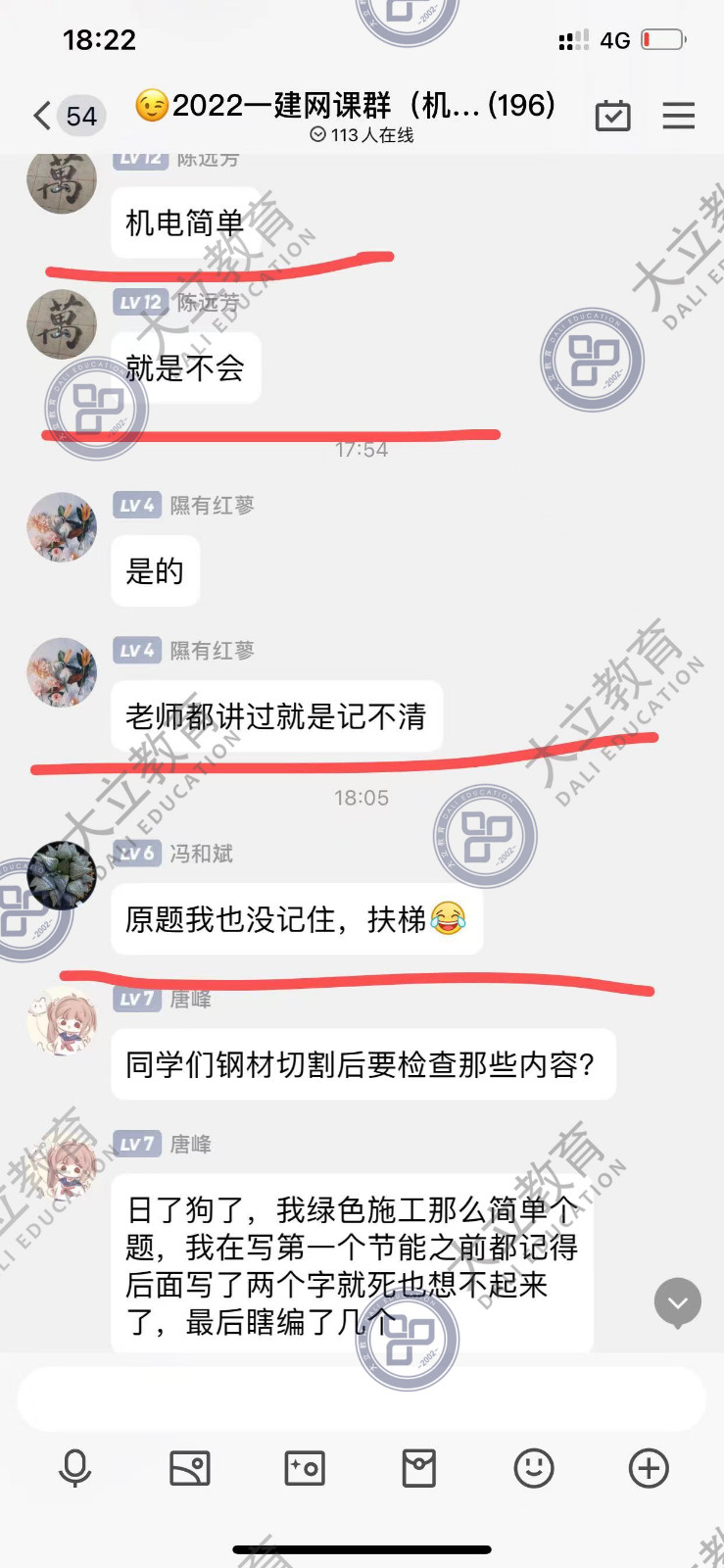Tap the message input field
The height and width of the screenshot is (1568, 724).
361,1399
